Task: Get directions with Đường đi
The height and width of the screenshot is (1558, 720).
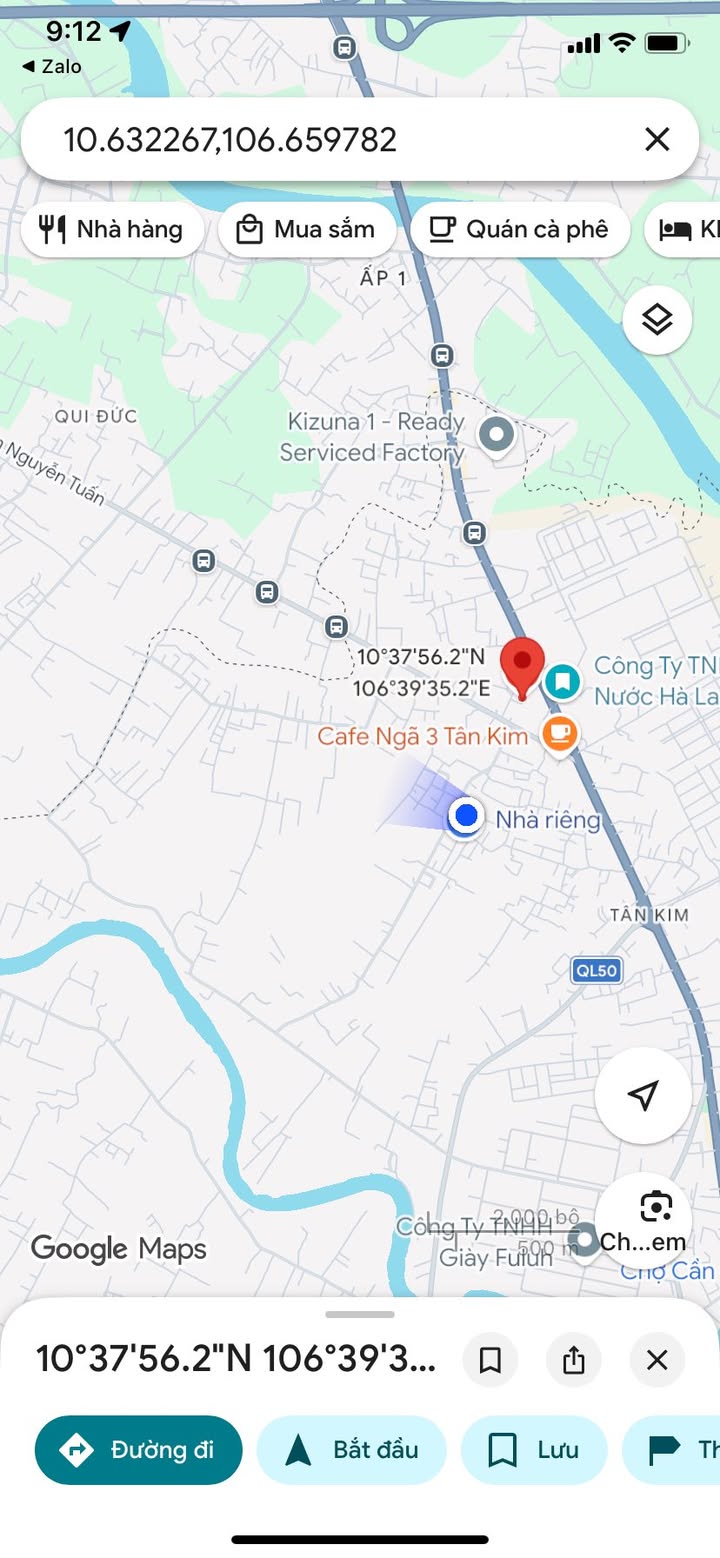Action: point(138,1450)
